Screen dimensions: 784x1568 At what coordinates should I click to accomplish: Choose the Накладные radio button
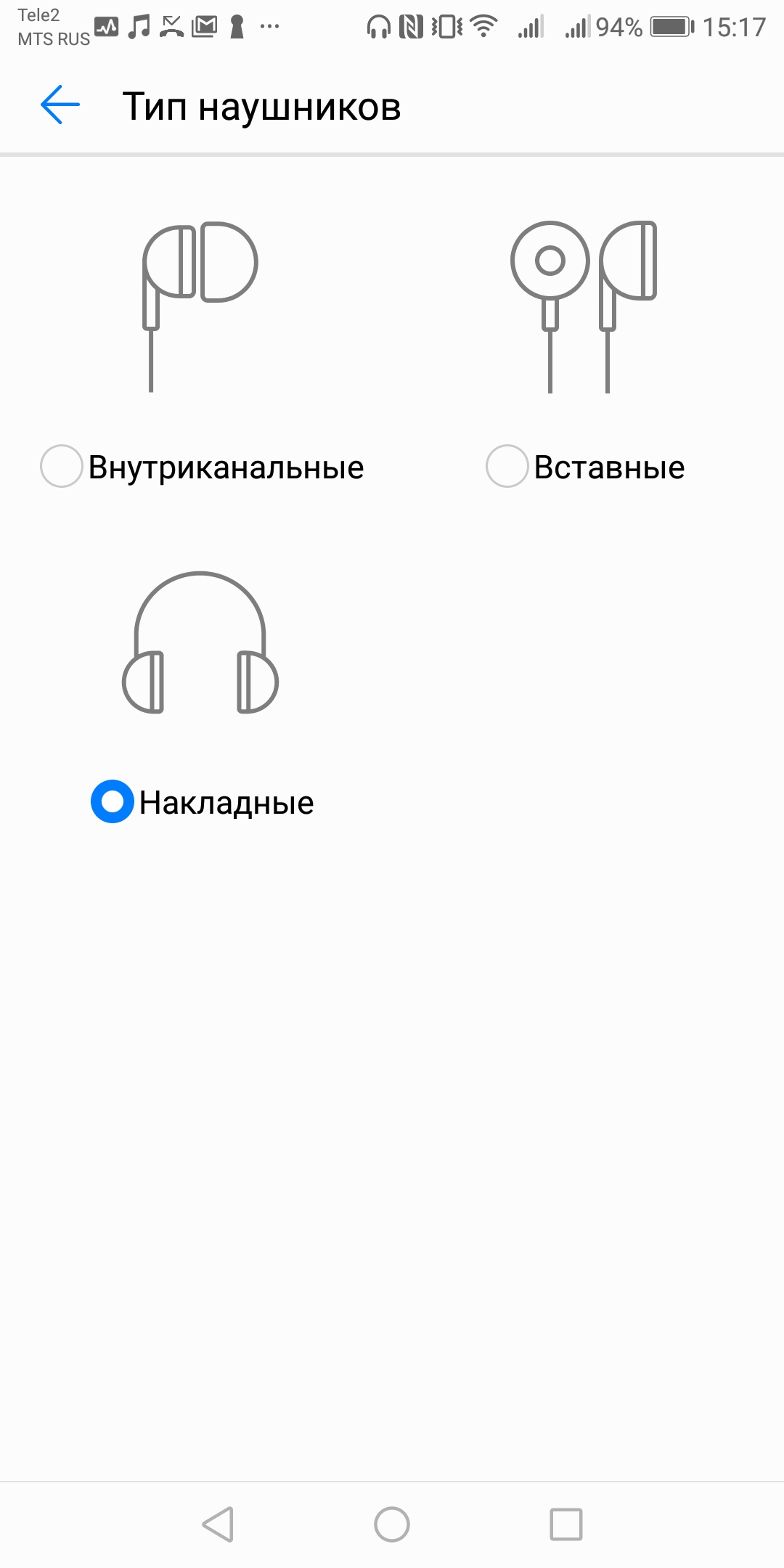click(x=113, y=801)
